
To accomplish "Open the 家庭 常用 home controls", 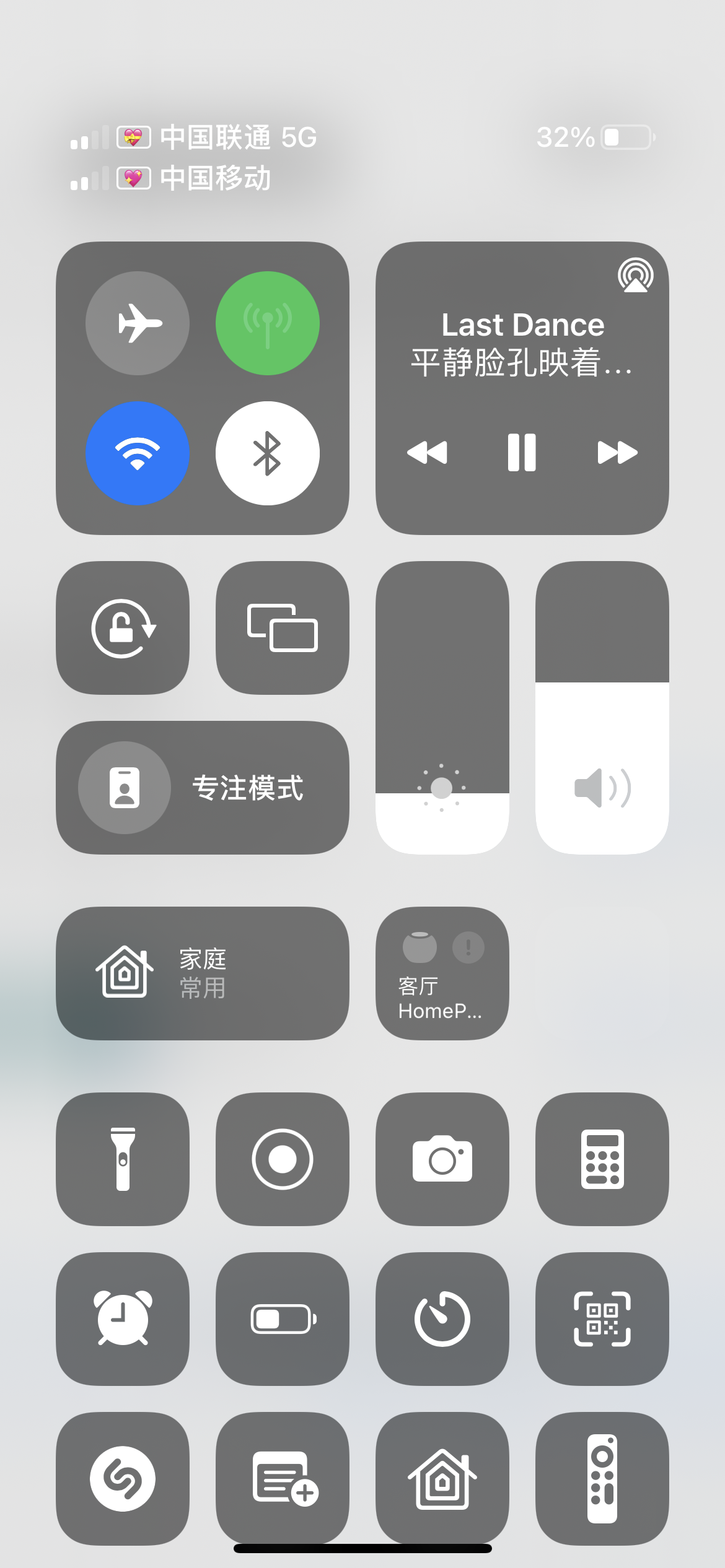I will [x=203, y=973].
